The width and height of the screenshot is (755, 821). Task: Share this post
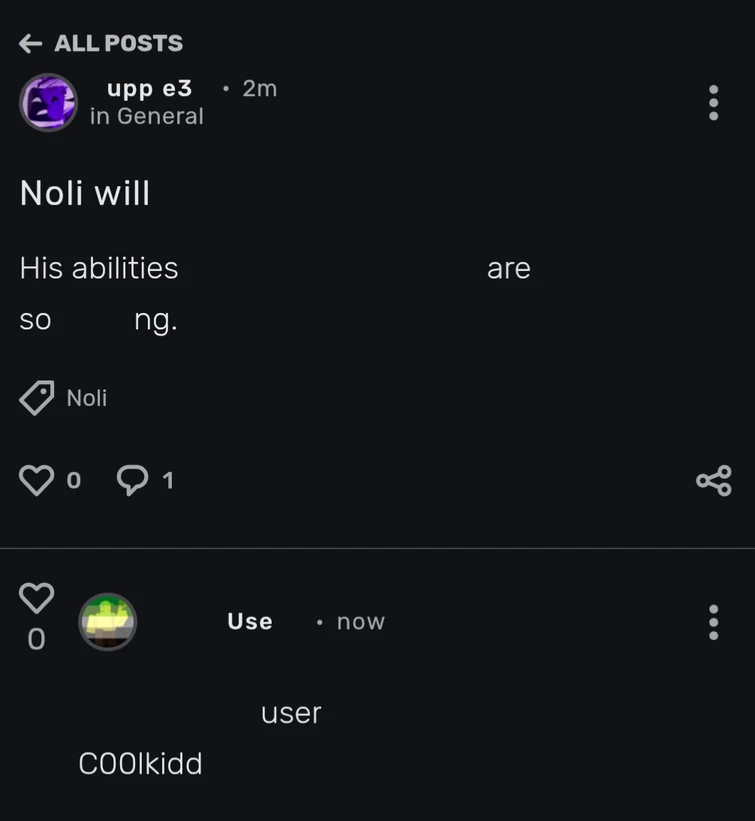click(713, 481)
